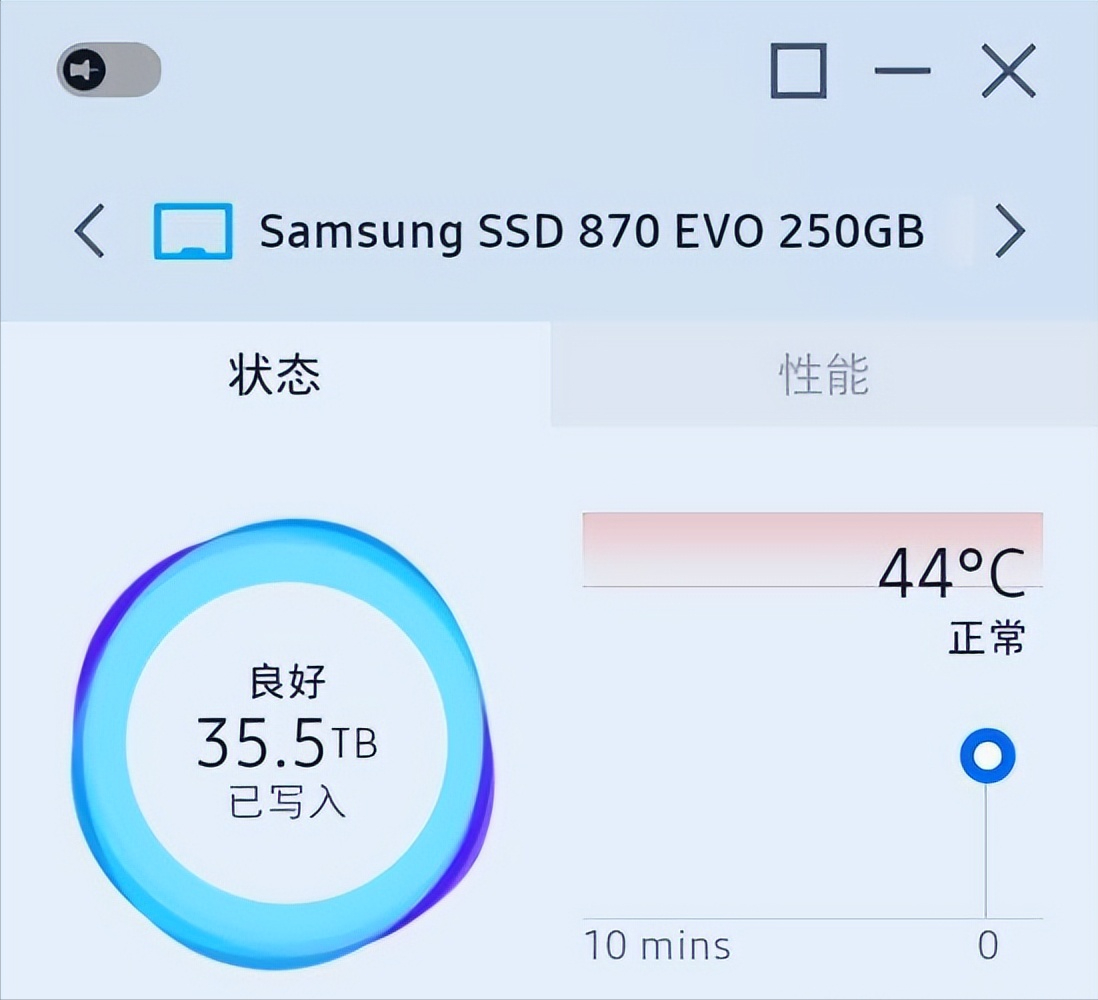The height and width of the screenshot is (1000, 1098).
Task: Switch to the 性能 tab
Action: (x=824, y=375)
